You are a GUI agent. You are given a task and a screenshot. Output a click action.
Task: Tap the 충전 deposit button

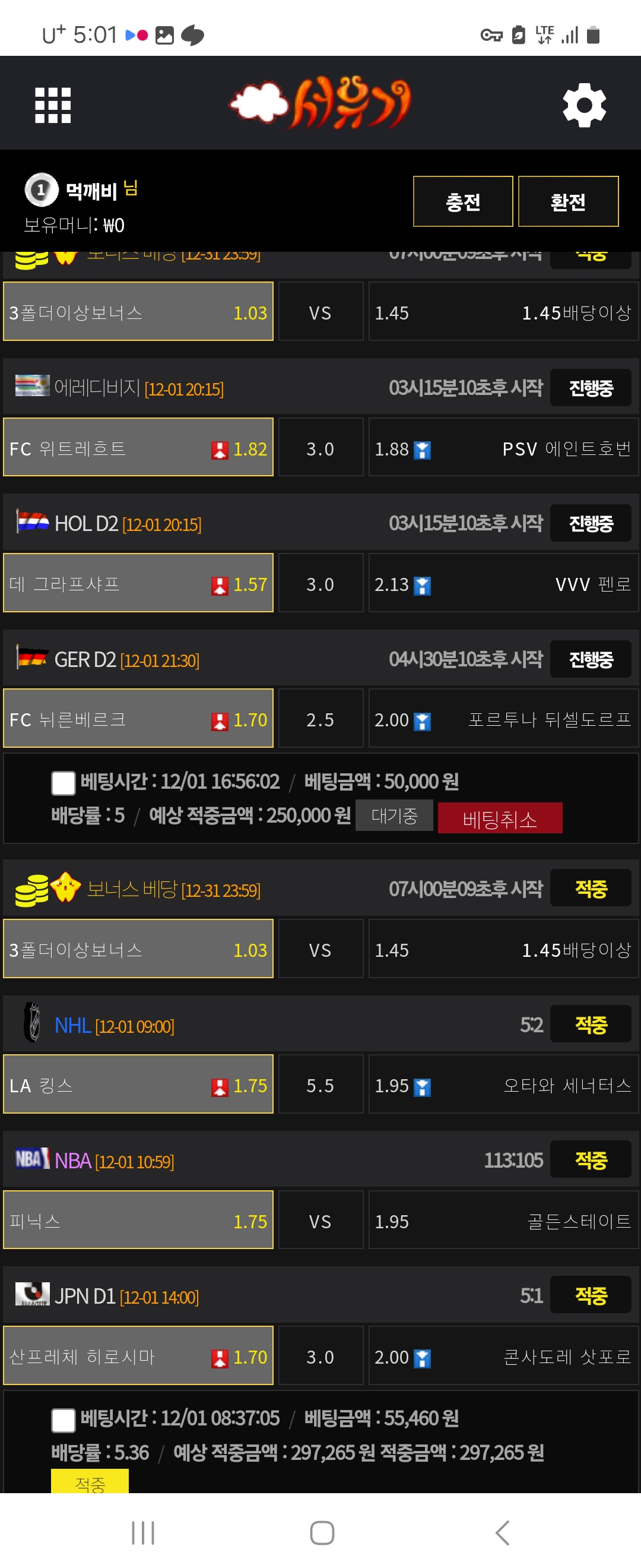point(463,201)
